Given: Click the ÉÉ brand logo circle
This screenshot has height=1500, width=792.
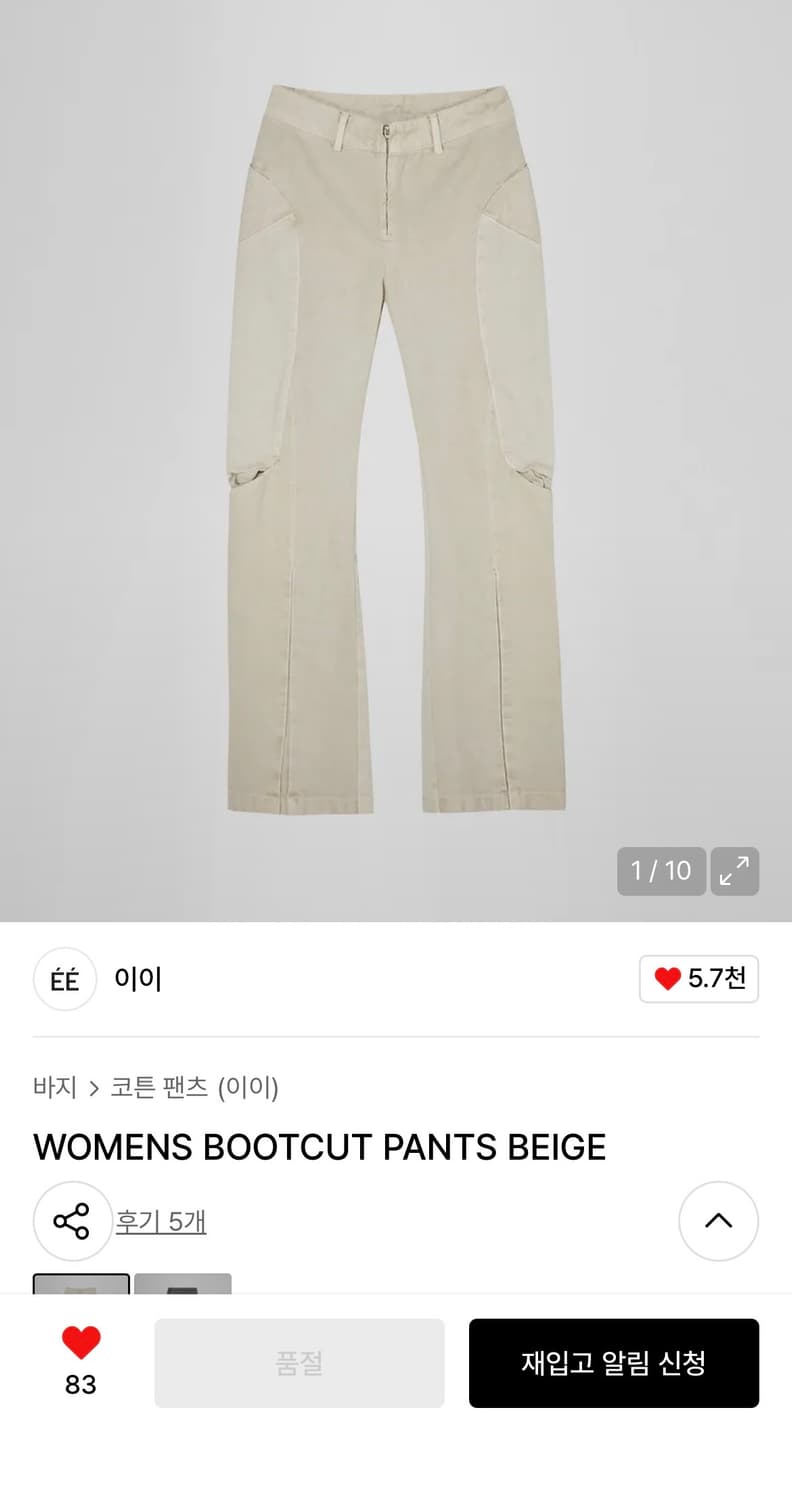Looking at the screenshot, I should click(64, 979).
